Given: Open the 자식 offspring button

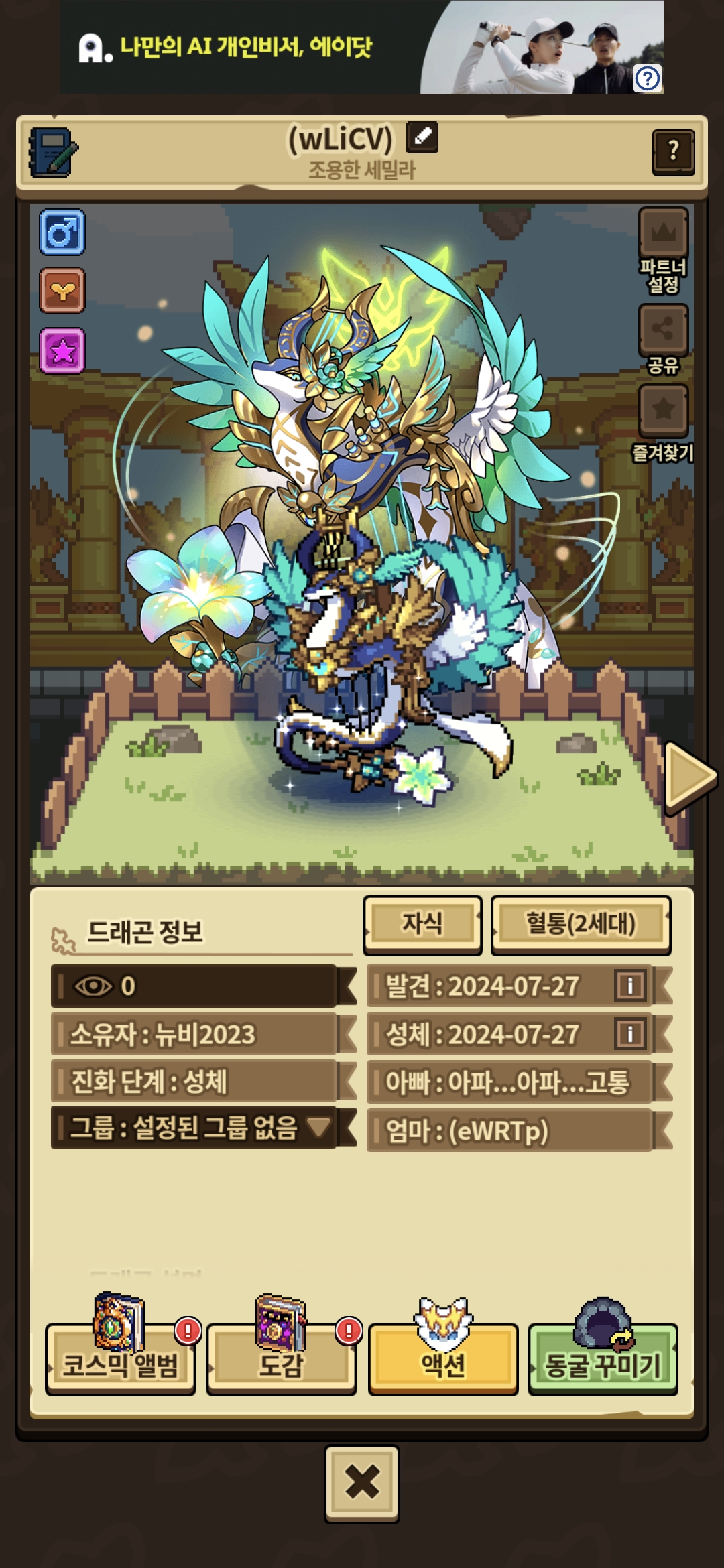Looking at the screenshot, I should (x=422, y=924).
